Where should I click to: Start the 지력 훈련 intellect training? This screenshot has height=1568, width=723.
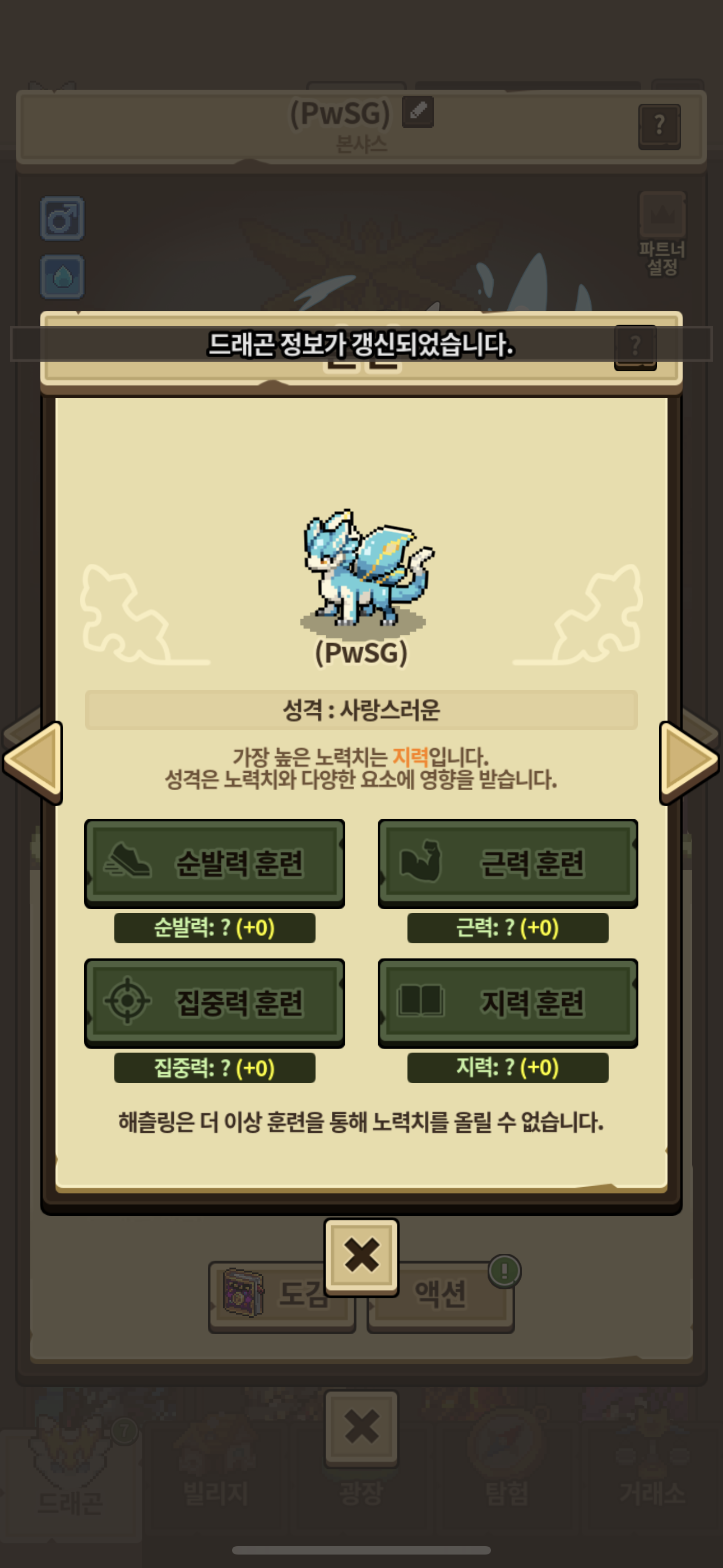(508, 1002)
